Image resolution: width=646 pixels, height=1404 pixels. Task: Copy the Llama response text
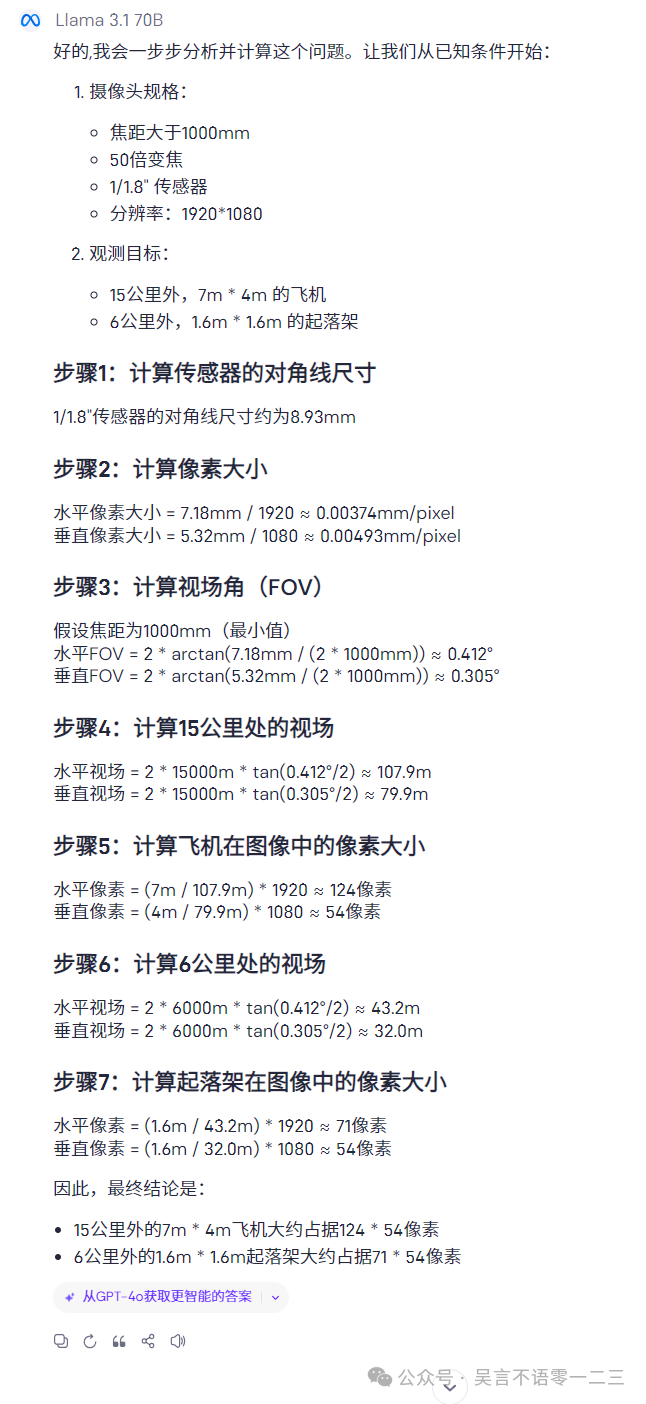tap(61, 1341)
